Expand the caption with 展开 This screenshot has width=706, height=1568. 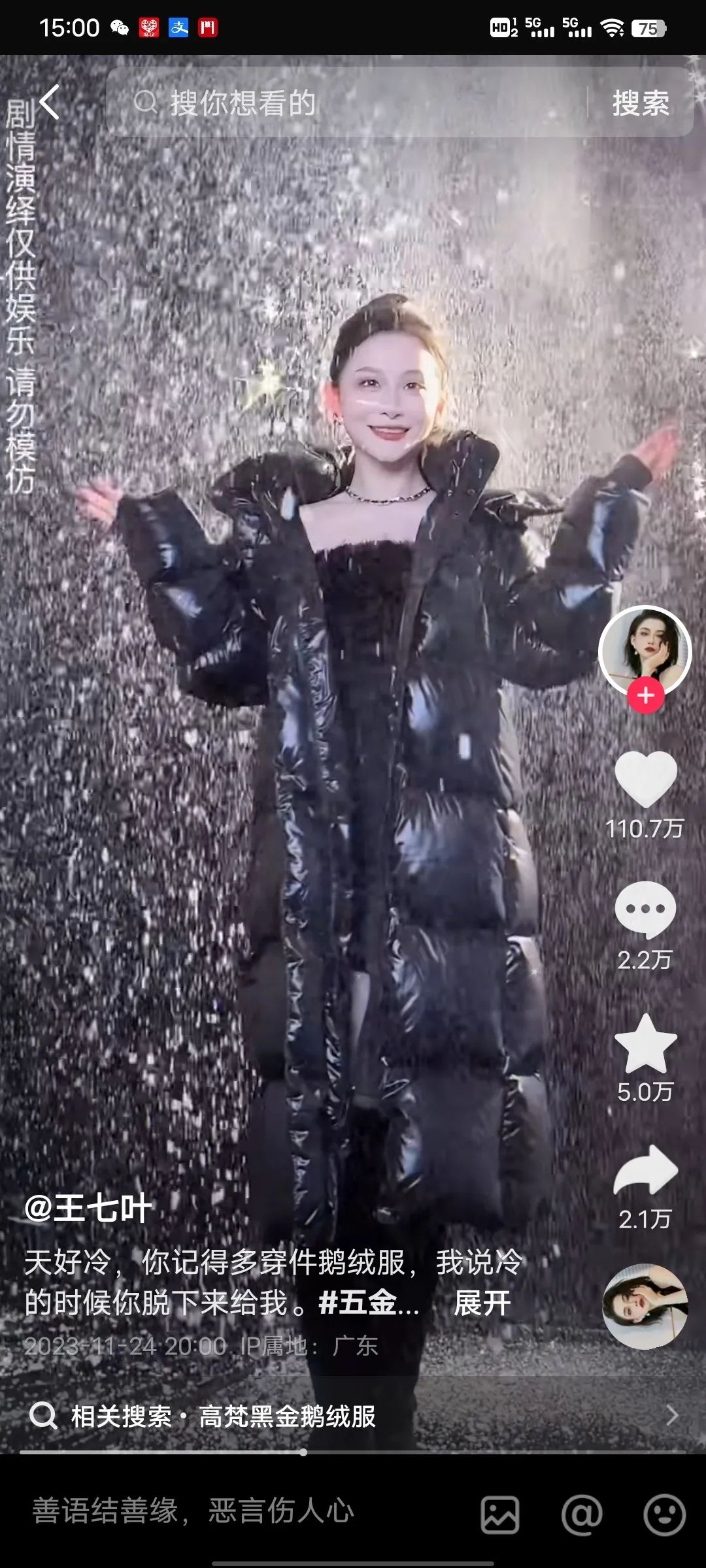482,1303
